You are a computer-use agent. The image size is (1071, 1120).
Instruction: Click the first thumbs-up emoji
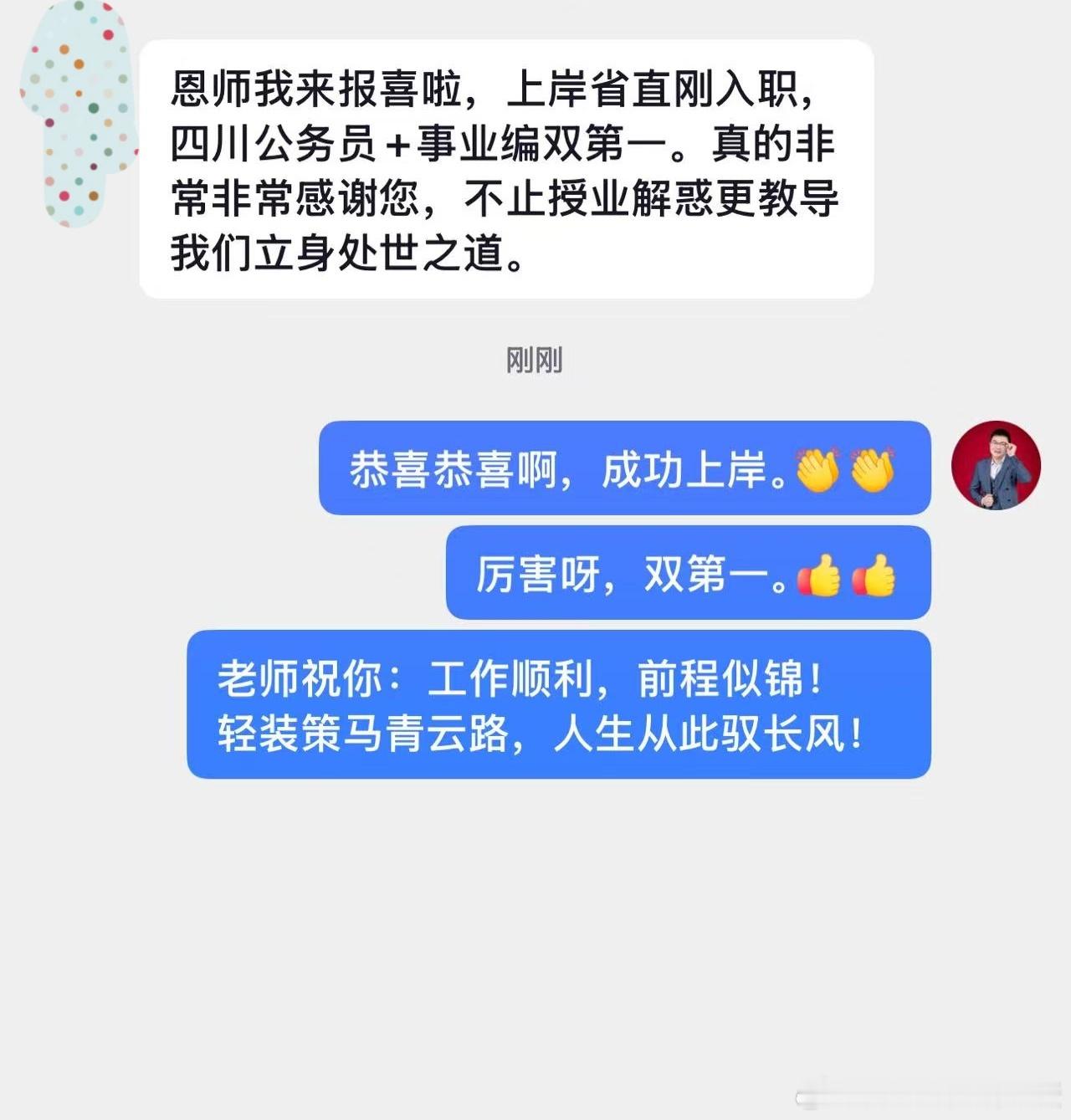[817, 575]
